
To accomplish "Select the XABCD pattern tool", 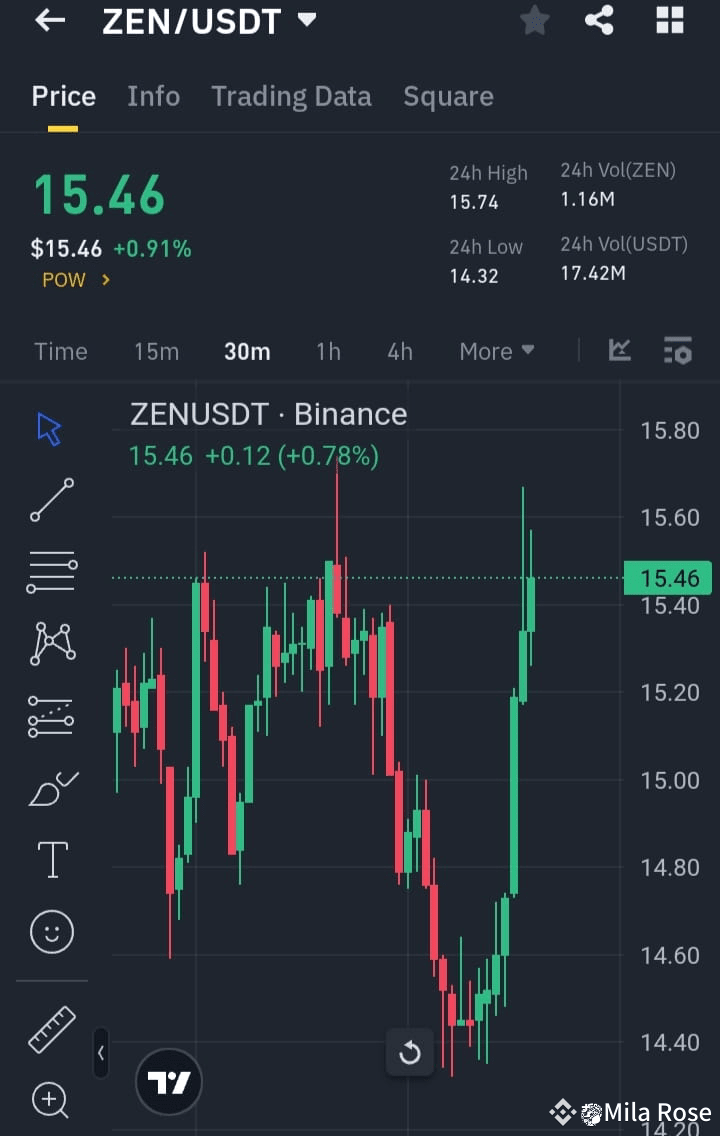I will coord(48,643).
